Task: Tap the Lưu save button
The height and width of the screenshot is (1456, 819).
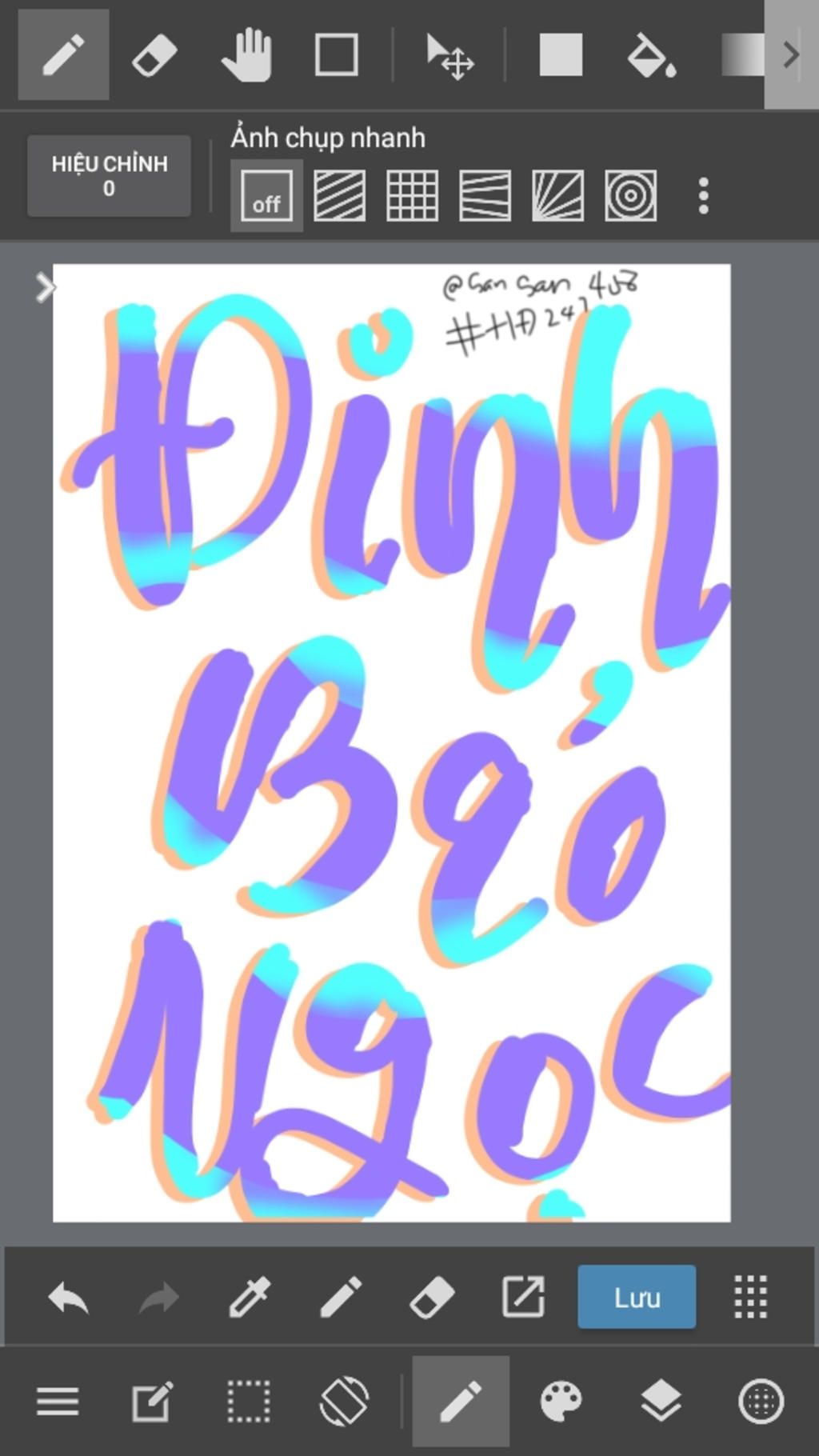Action: tap(637, 1298)
